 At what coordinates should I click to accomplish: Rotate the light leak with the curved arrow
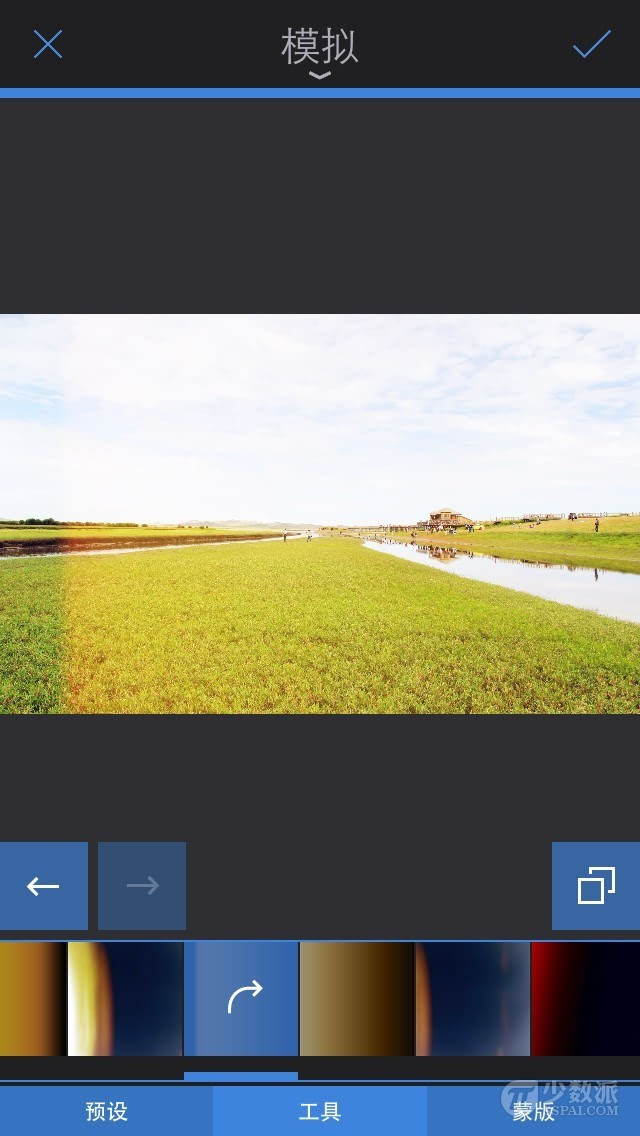coord(241,998)
